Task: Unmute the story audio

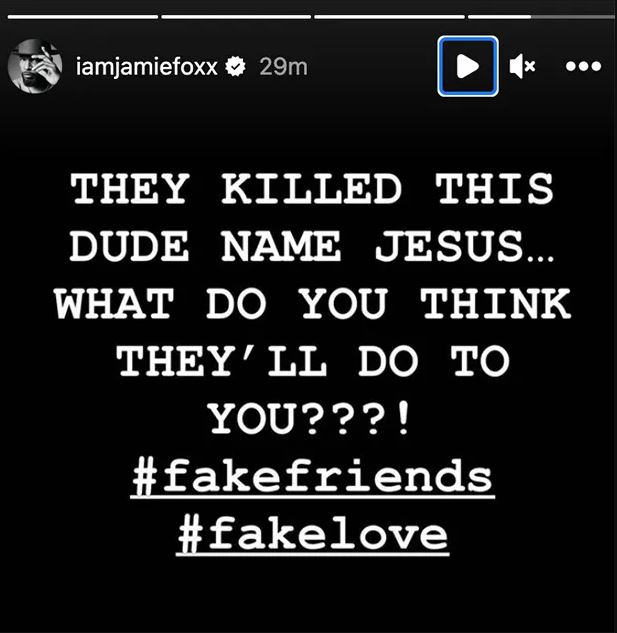Action: point(522,67)
